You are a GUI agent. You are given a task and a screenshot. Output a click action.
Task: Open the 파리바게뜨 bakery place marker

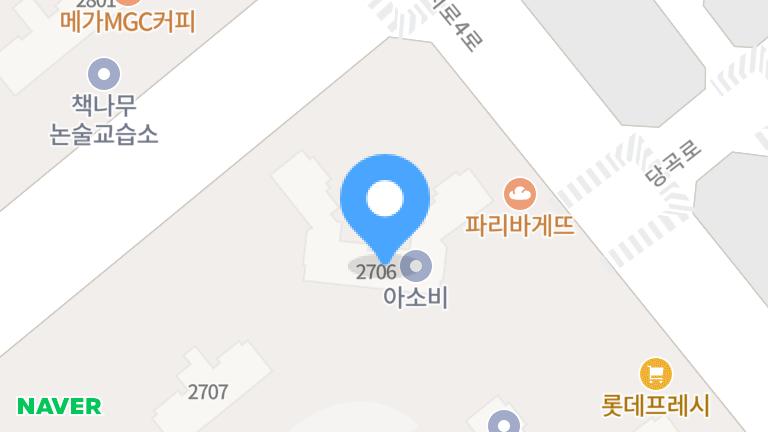coord(519,193)
